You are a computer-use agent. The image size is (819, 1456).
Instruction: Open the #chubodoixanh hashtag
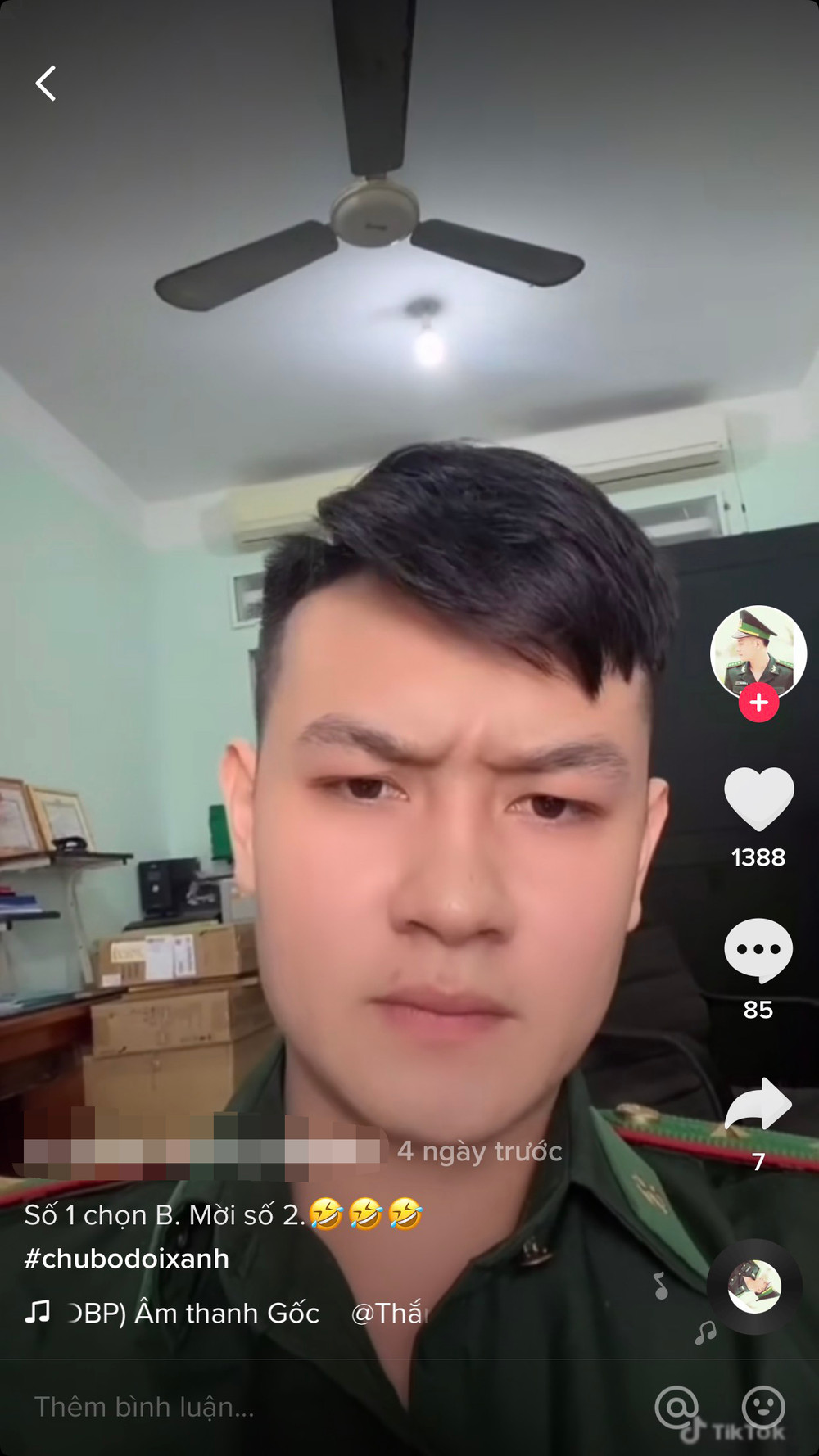pyautogui.click(x=127, y=1259)
